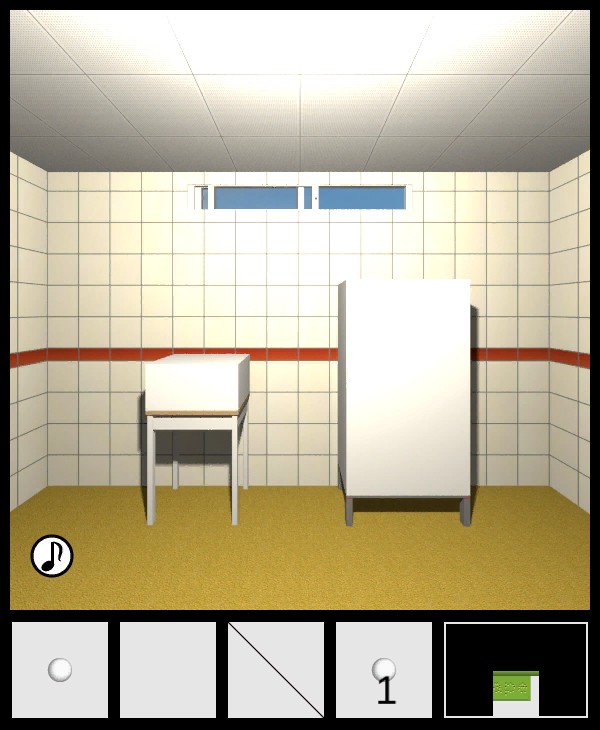Select the thin stick inventory item

pos(276,670)
